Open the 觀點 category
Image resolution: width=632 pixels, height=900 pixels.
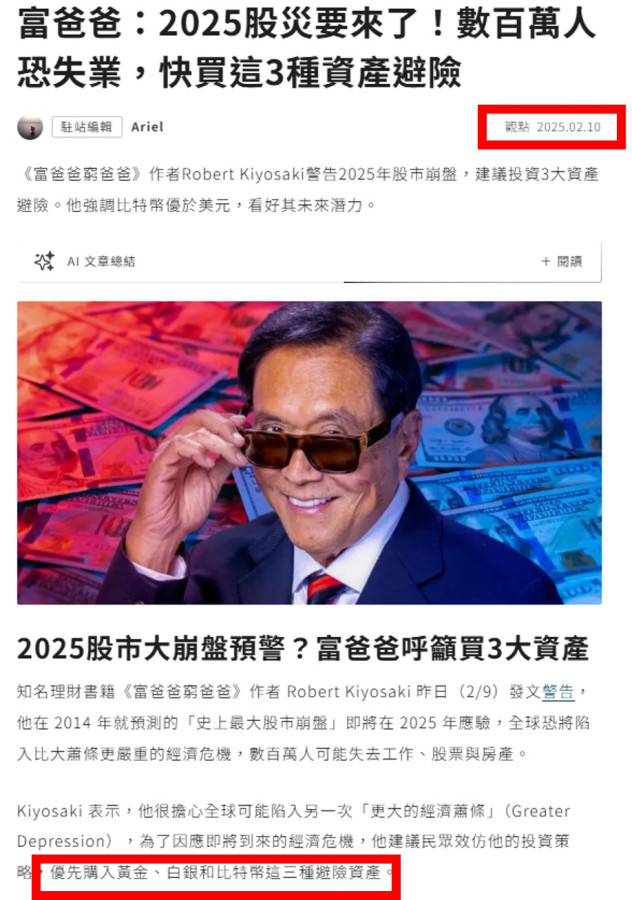tap(516, 127)
